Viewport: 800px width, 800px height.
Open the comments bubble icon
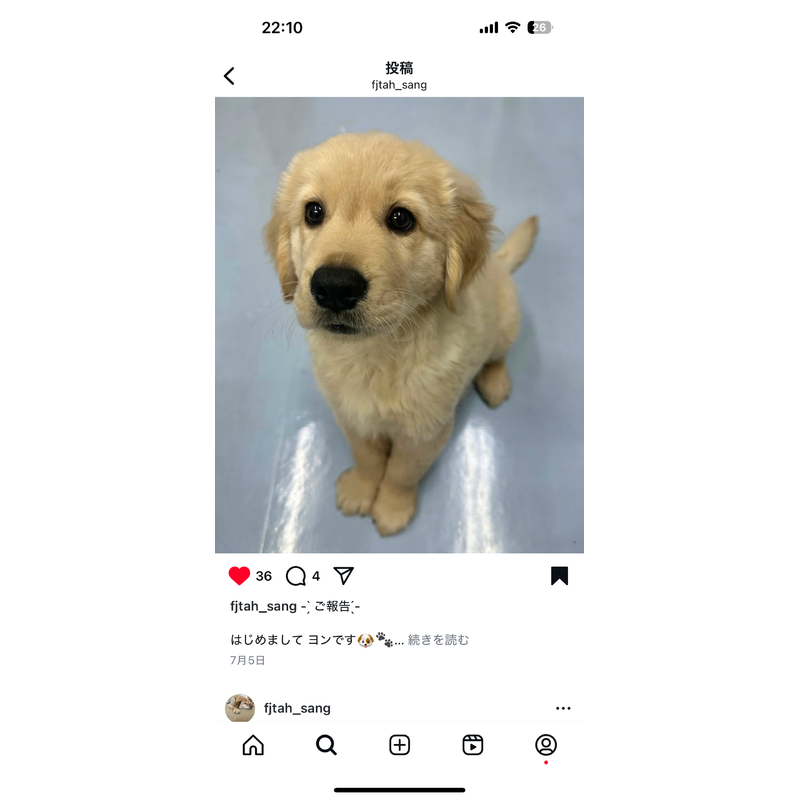(x=296, y=576)
